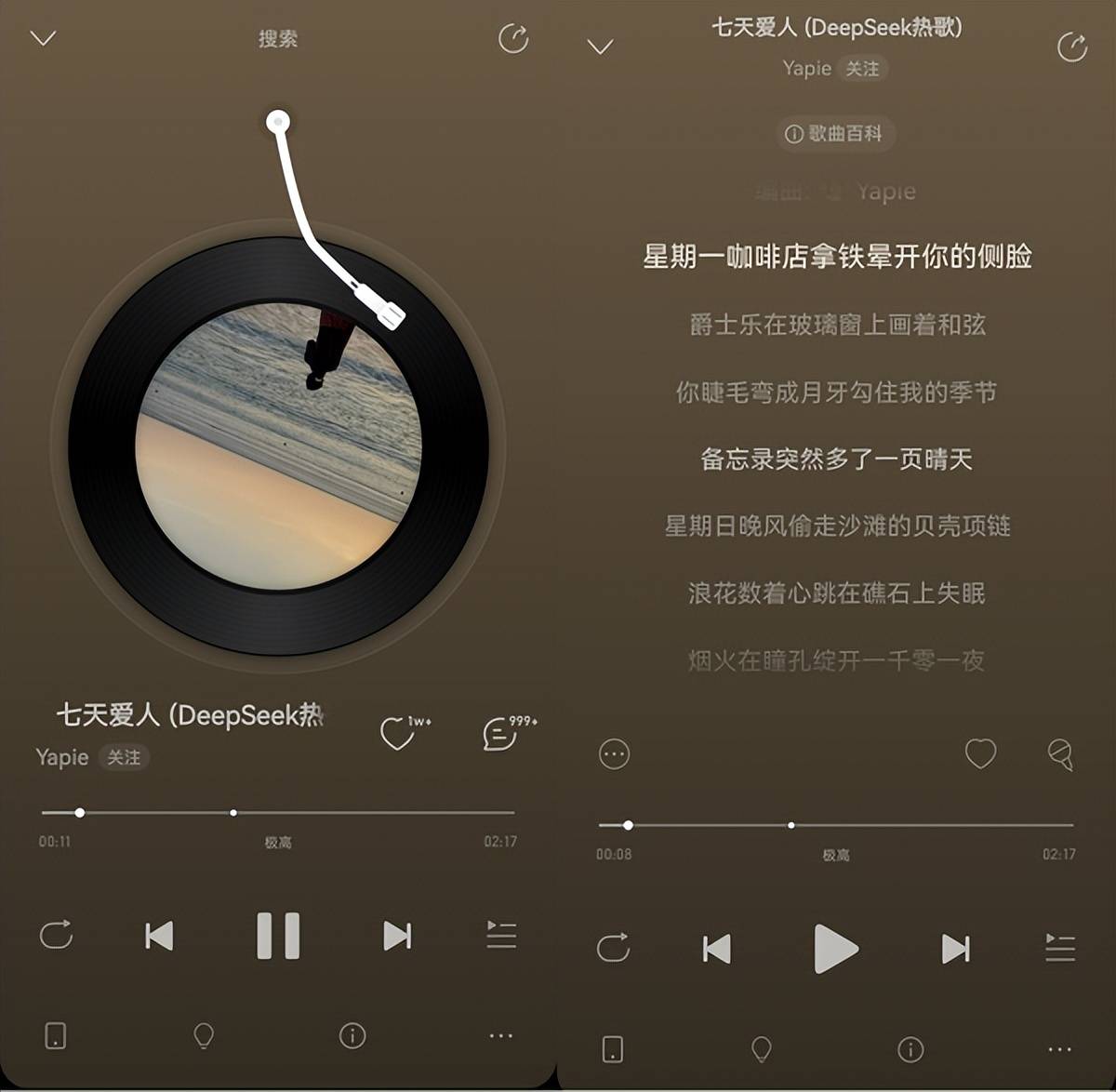The height and width of the screenshot is (1092, 1116).
Task: Open the info icon in the vinyl view bottom row
Action: (352, 1035)
